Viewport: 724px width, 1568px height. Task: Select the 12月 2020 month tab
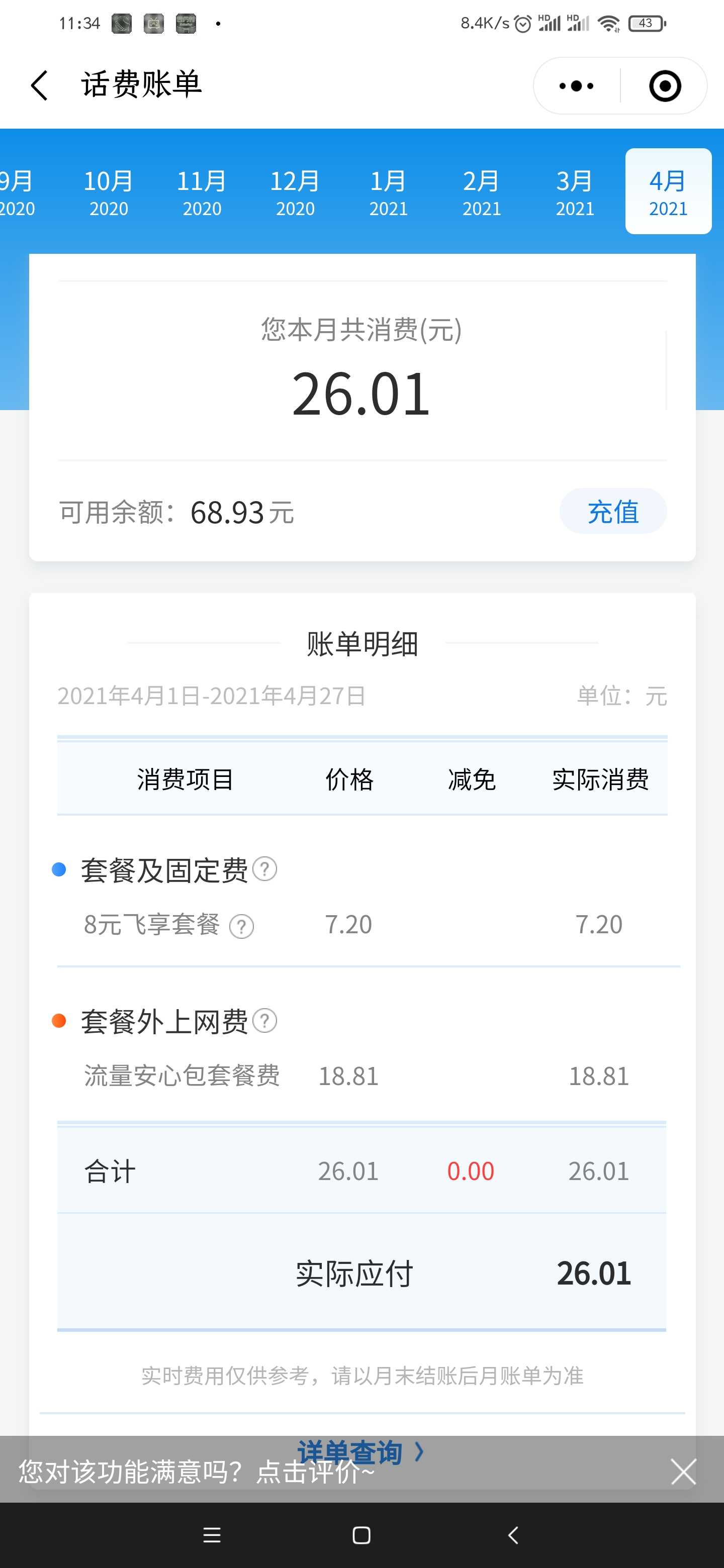coord(295,192)
